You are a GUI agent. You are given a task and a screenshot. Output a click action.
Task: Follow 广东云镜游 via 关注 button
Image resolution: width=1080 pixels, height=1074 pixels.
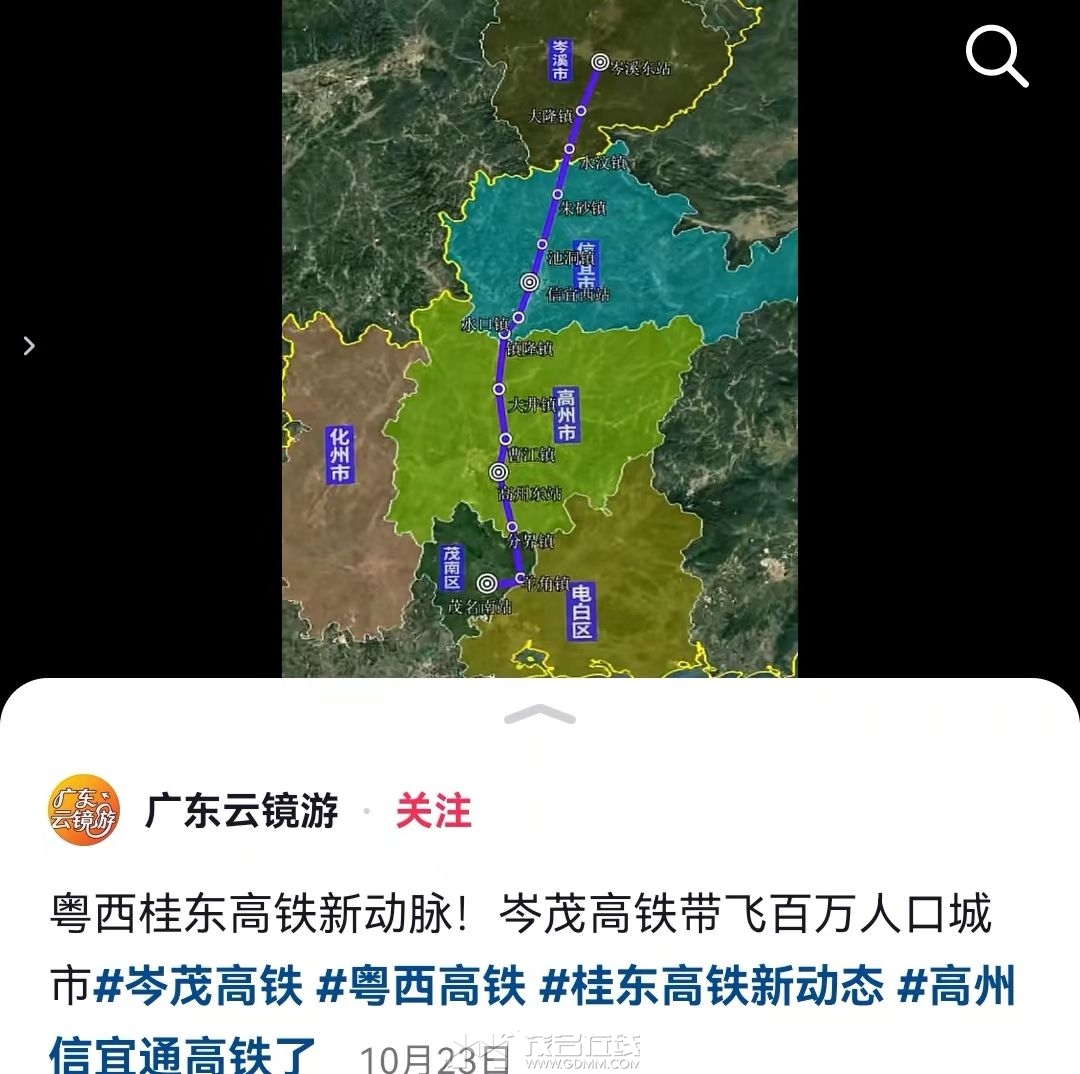(x=433, y=811)
